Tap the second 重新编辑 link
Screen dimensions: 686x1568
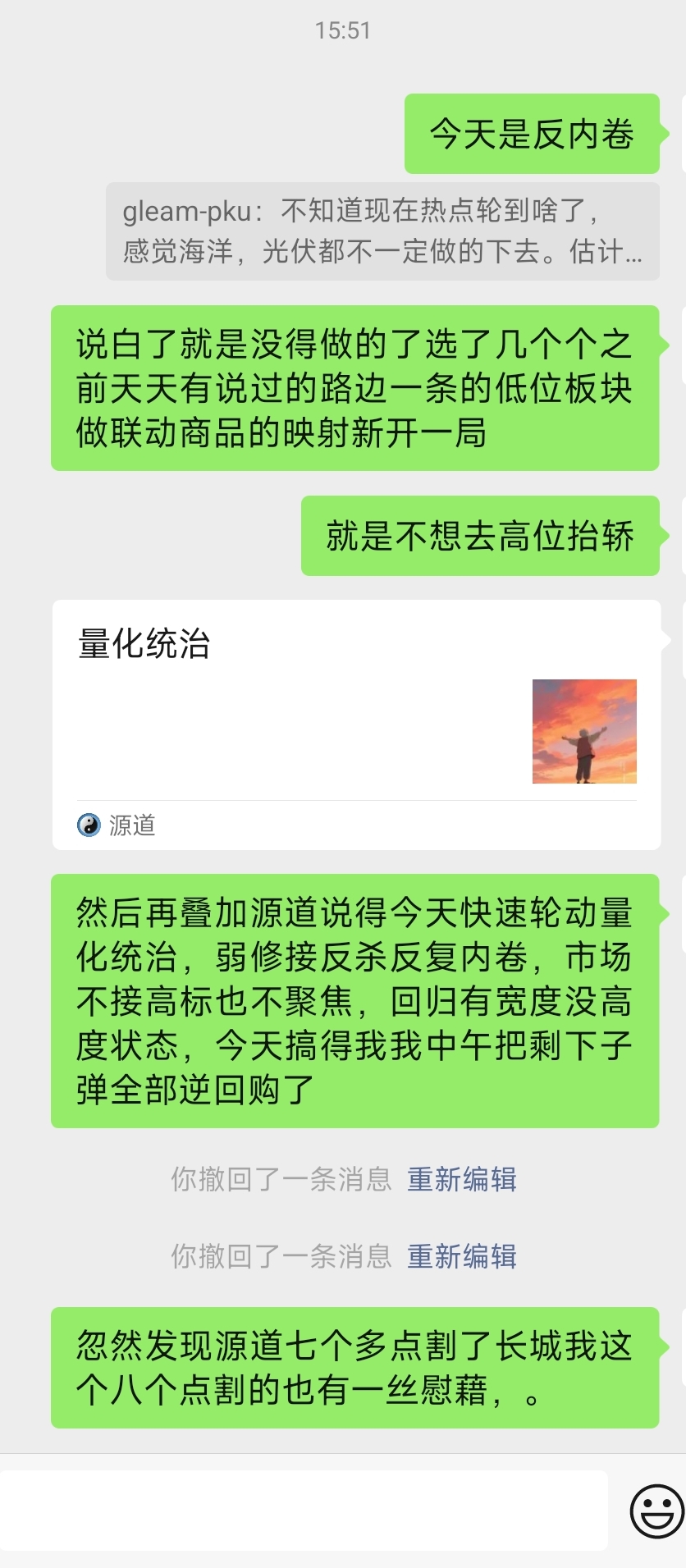(x=462, y=1256)
